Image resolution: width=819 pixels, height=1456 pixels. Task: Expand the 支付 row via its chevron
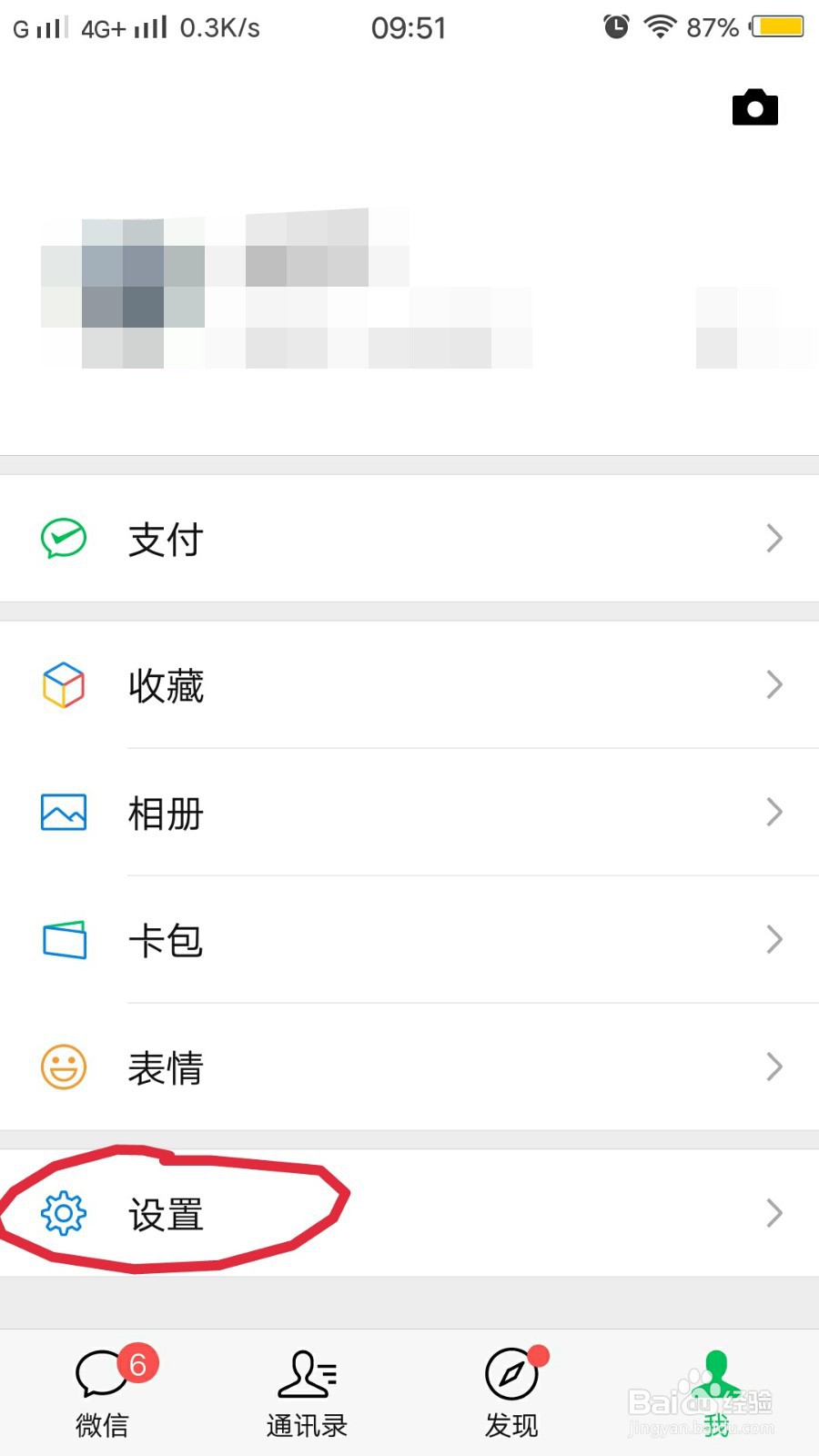click(773, 539)
